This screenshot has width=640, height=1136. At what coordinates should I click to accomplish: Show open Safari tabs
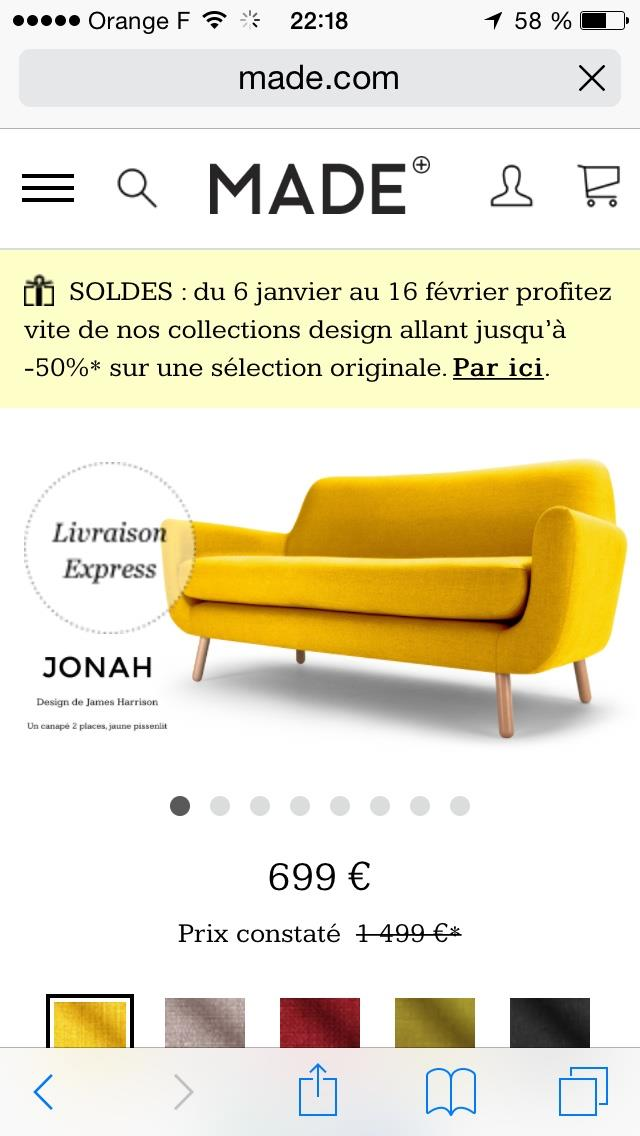click(583, 1092)
